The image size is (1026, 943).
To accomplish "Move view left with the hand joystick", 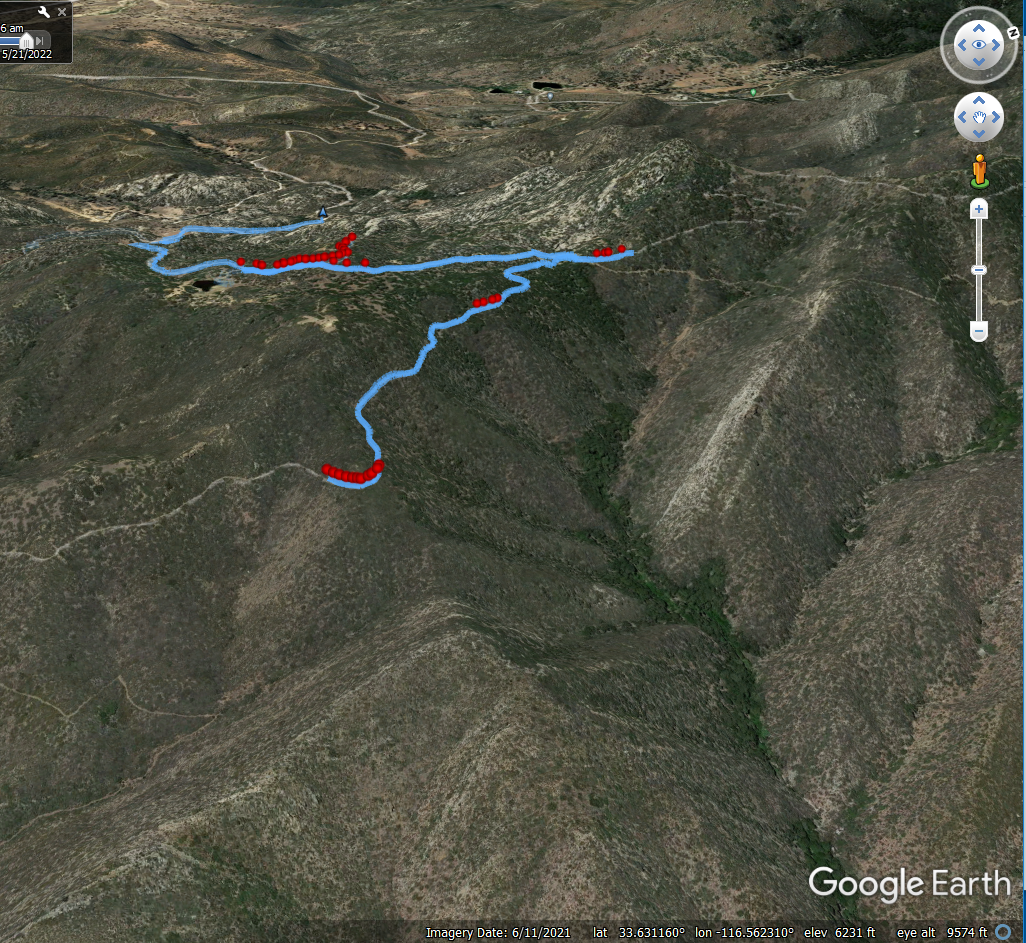I will click(961, 118).
